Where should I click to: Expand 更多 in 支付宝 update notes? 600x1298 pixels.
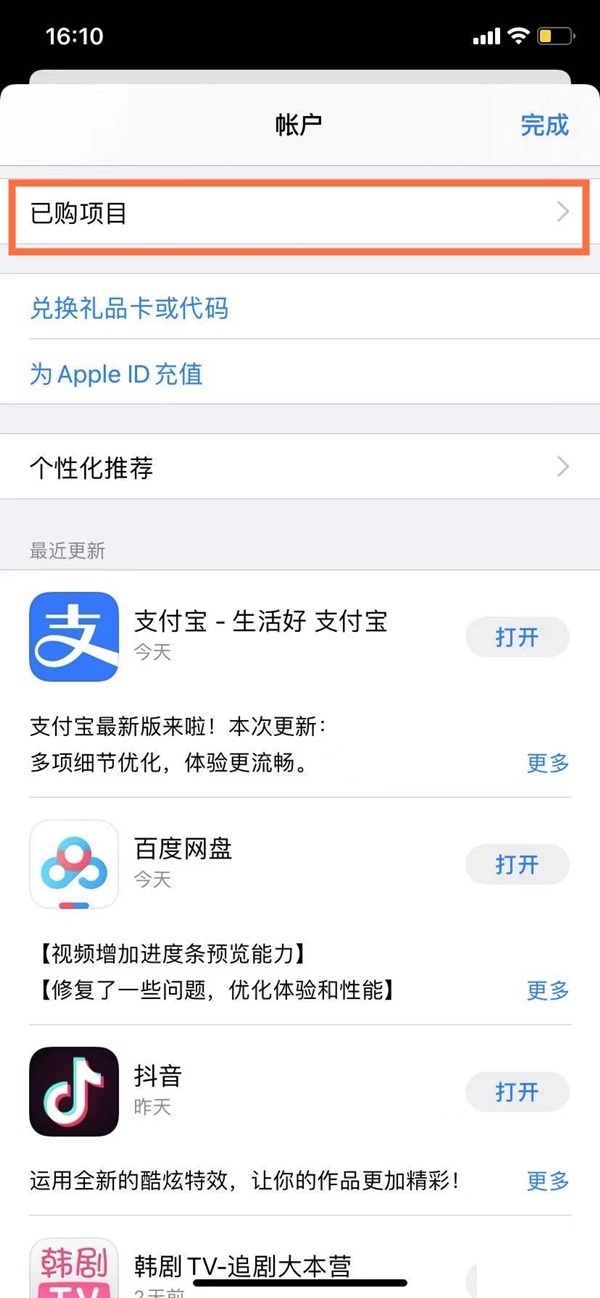tap(548, 763)
